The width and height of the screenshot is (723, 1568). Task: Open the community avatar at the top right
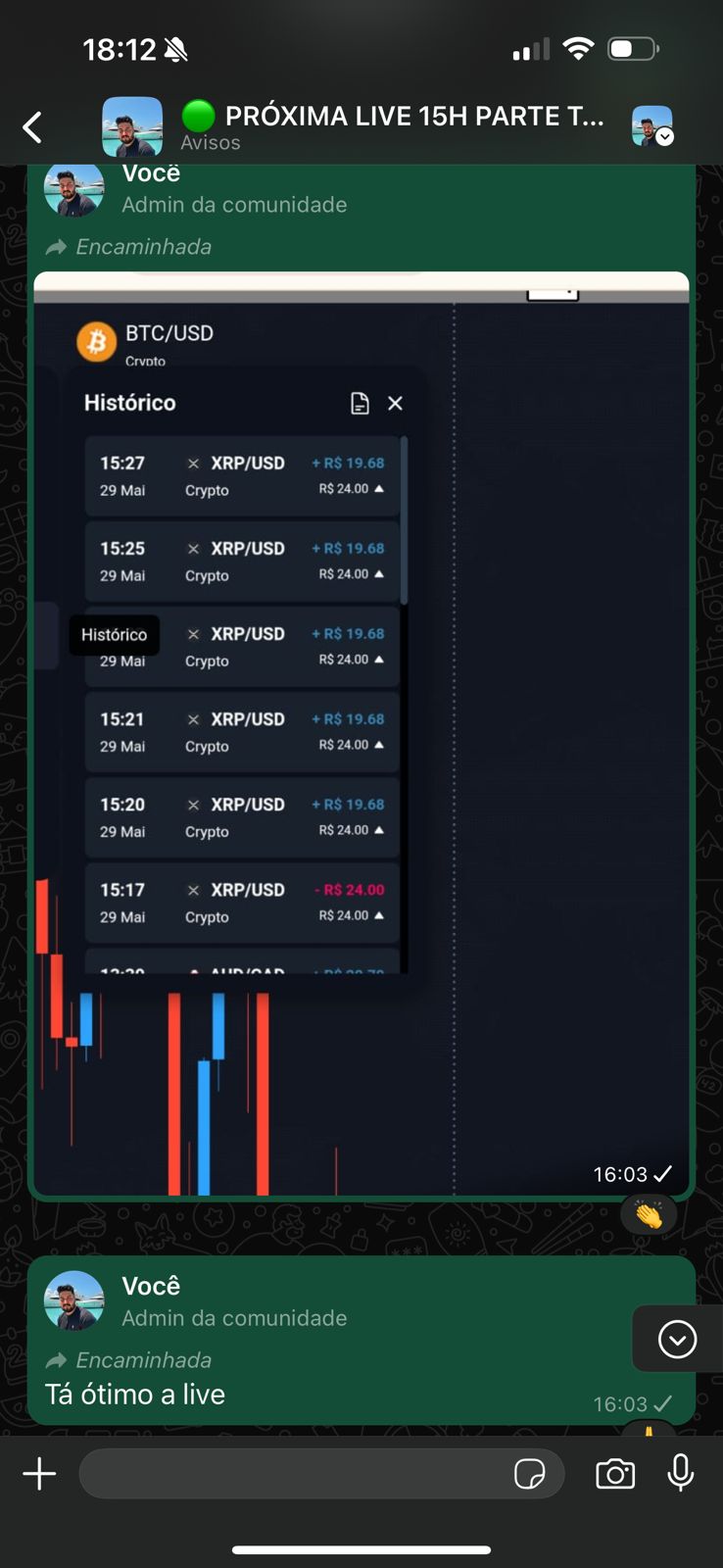pos(652,126)
